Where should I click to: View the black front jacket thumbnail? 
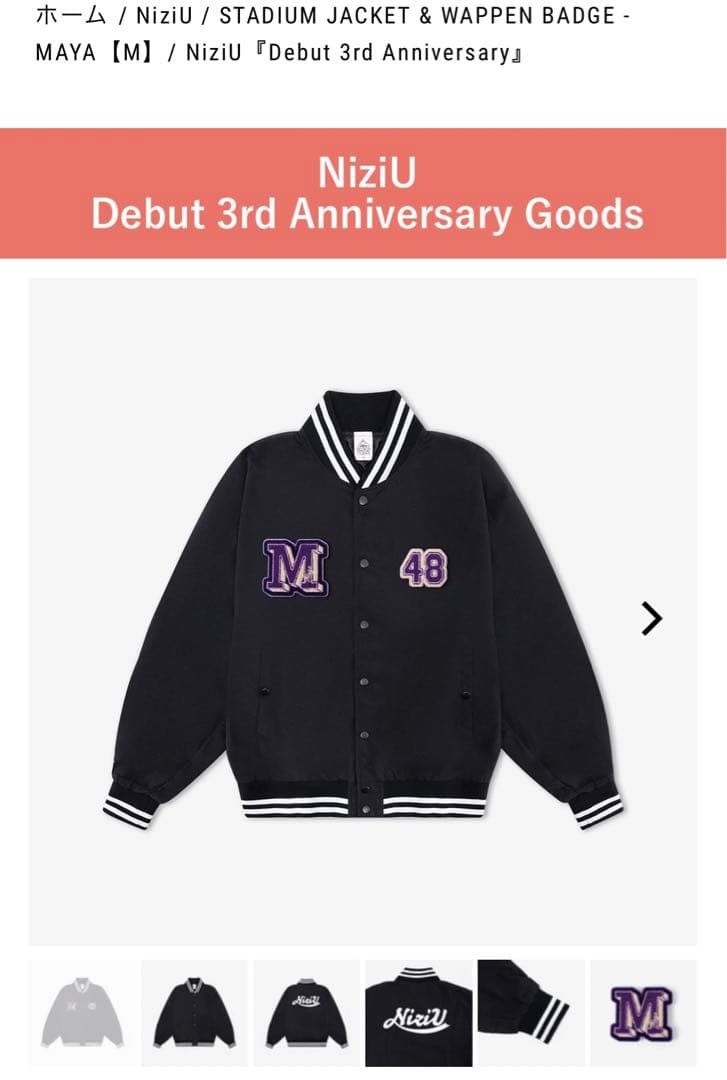pyautogui.click(x=194, y=1013)
